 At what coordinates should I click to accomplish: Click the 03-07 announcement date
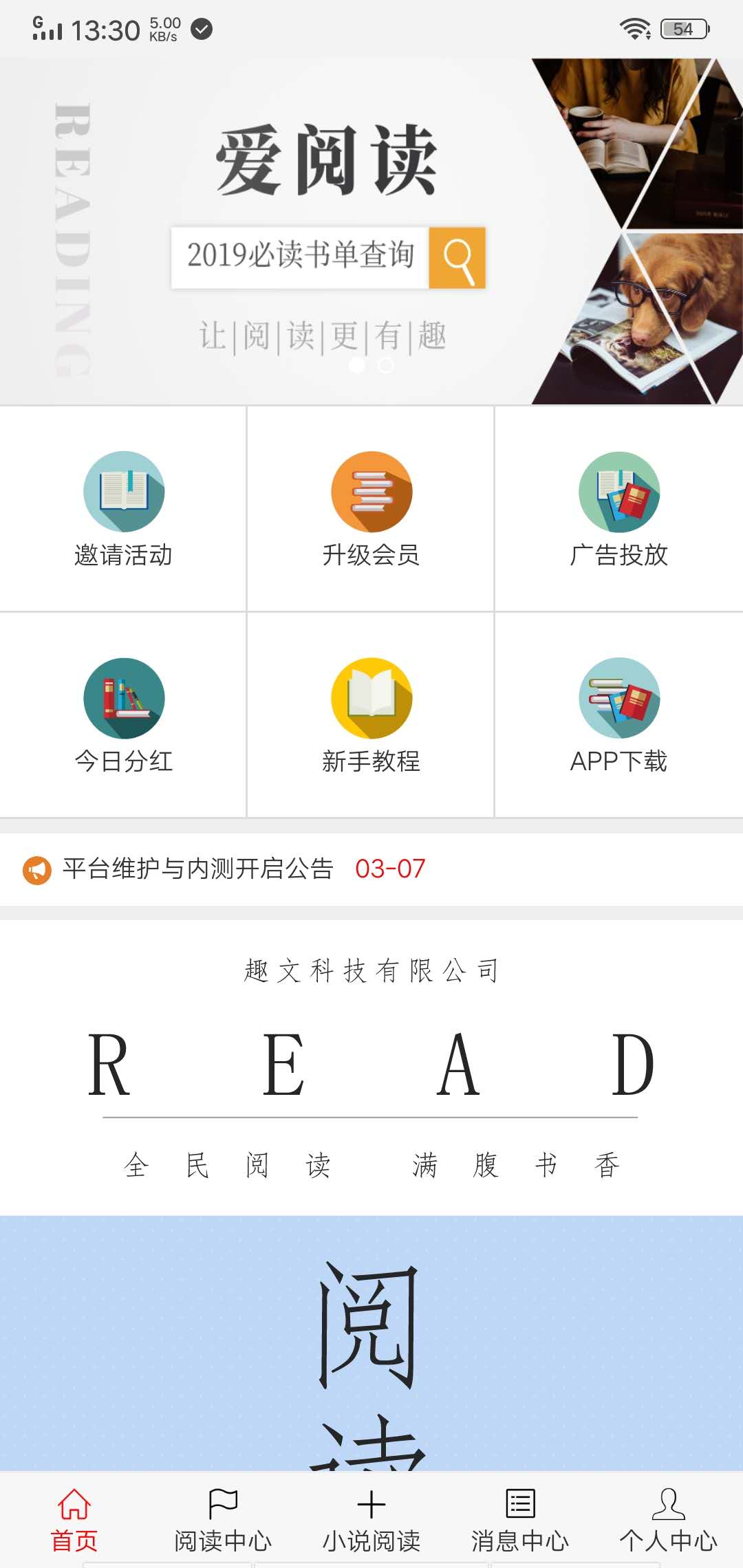[x=389, y=869]
